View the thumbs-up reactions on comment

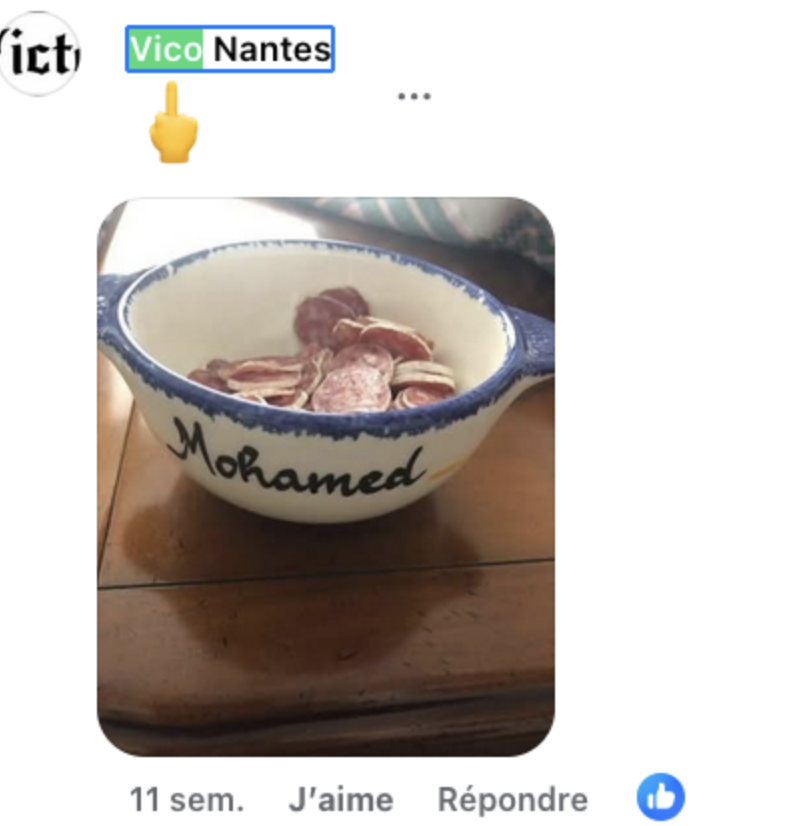[660, 798]
